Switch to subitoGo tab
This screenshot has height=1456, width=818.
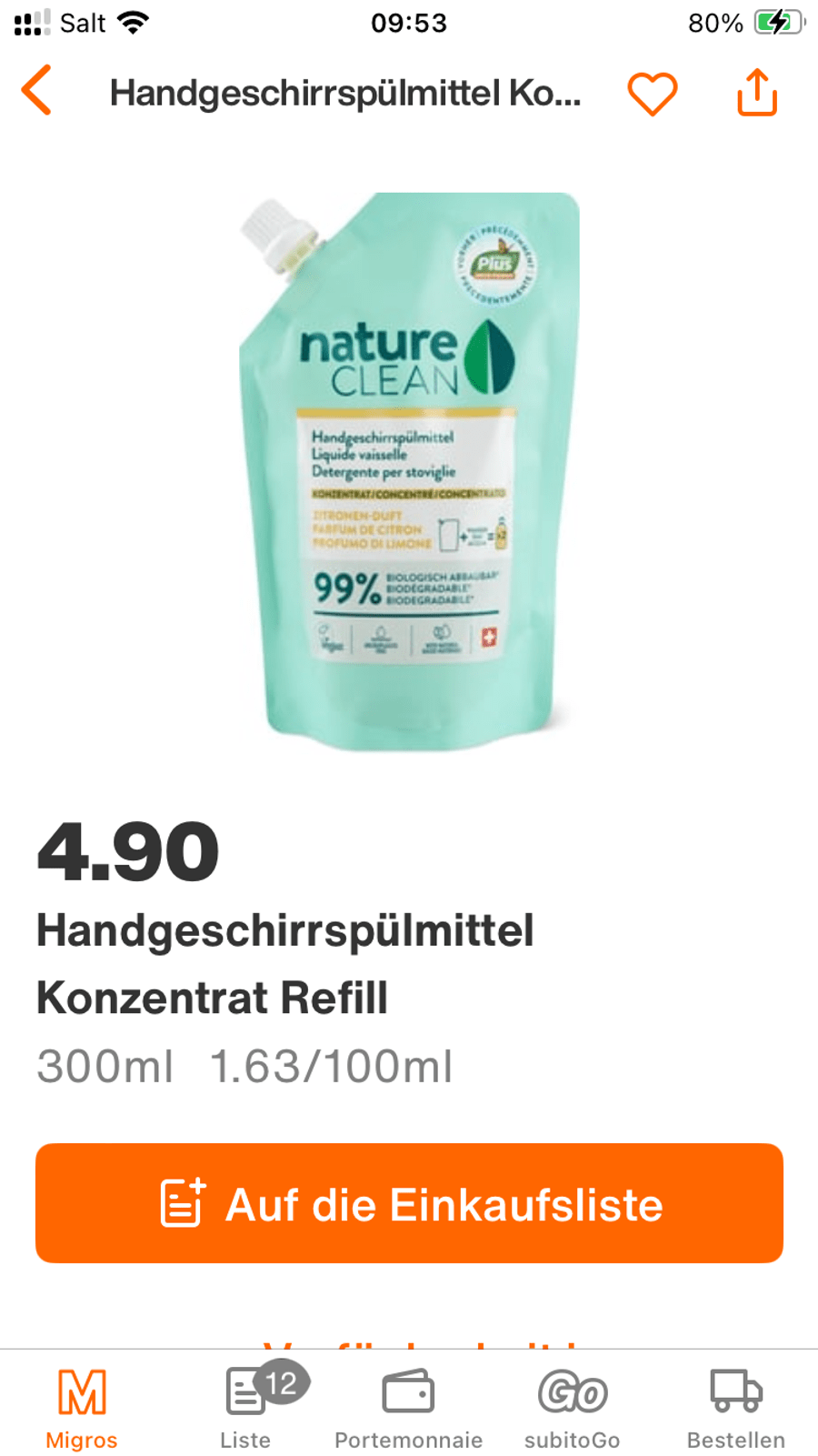tap(572, 1408)
